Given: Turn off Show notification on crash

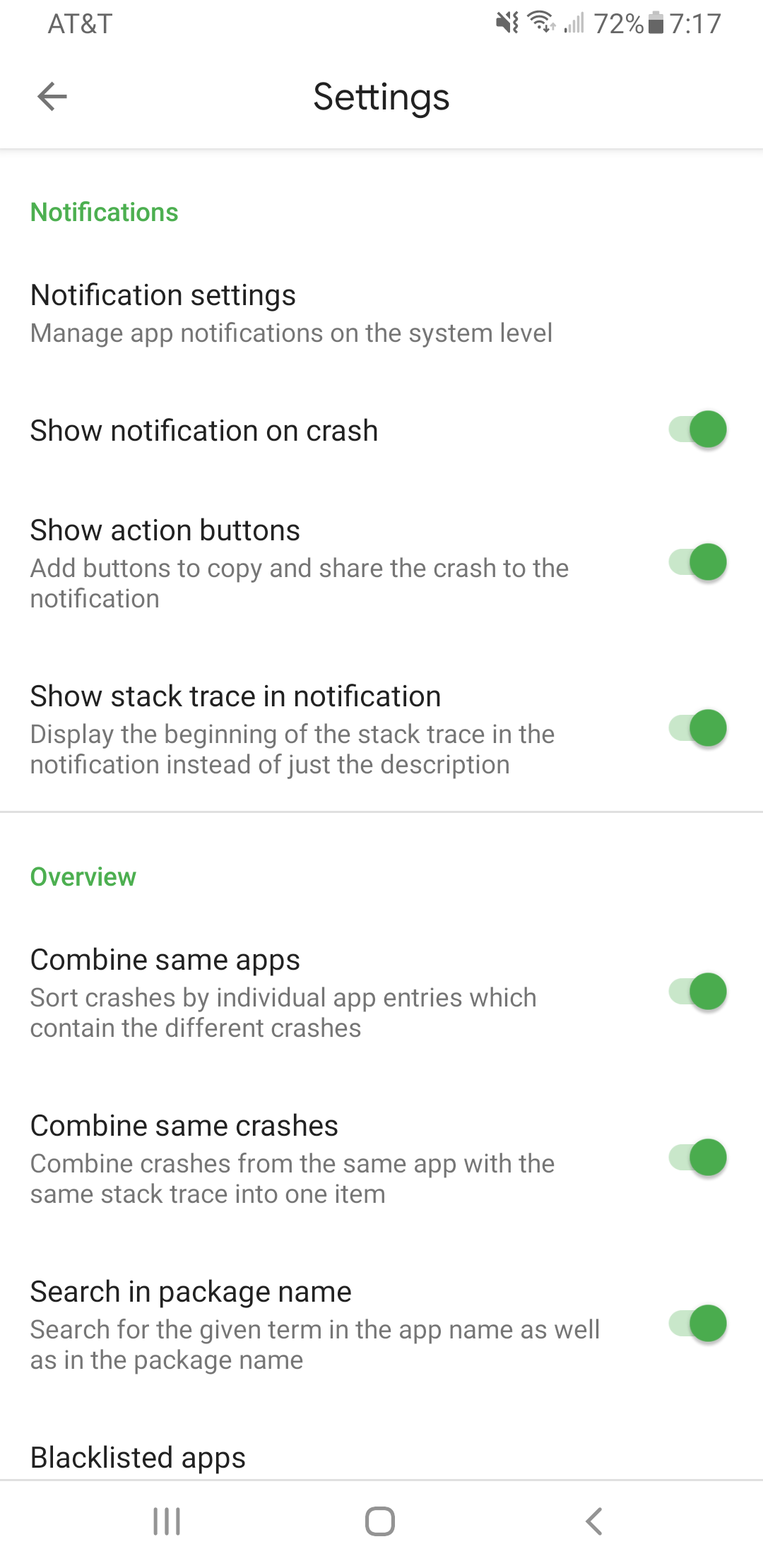Looking at the screenshot, I should click(x=697, y=429).
